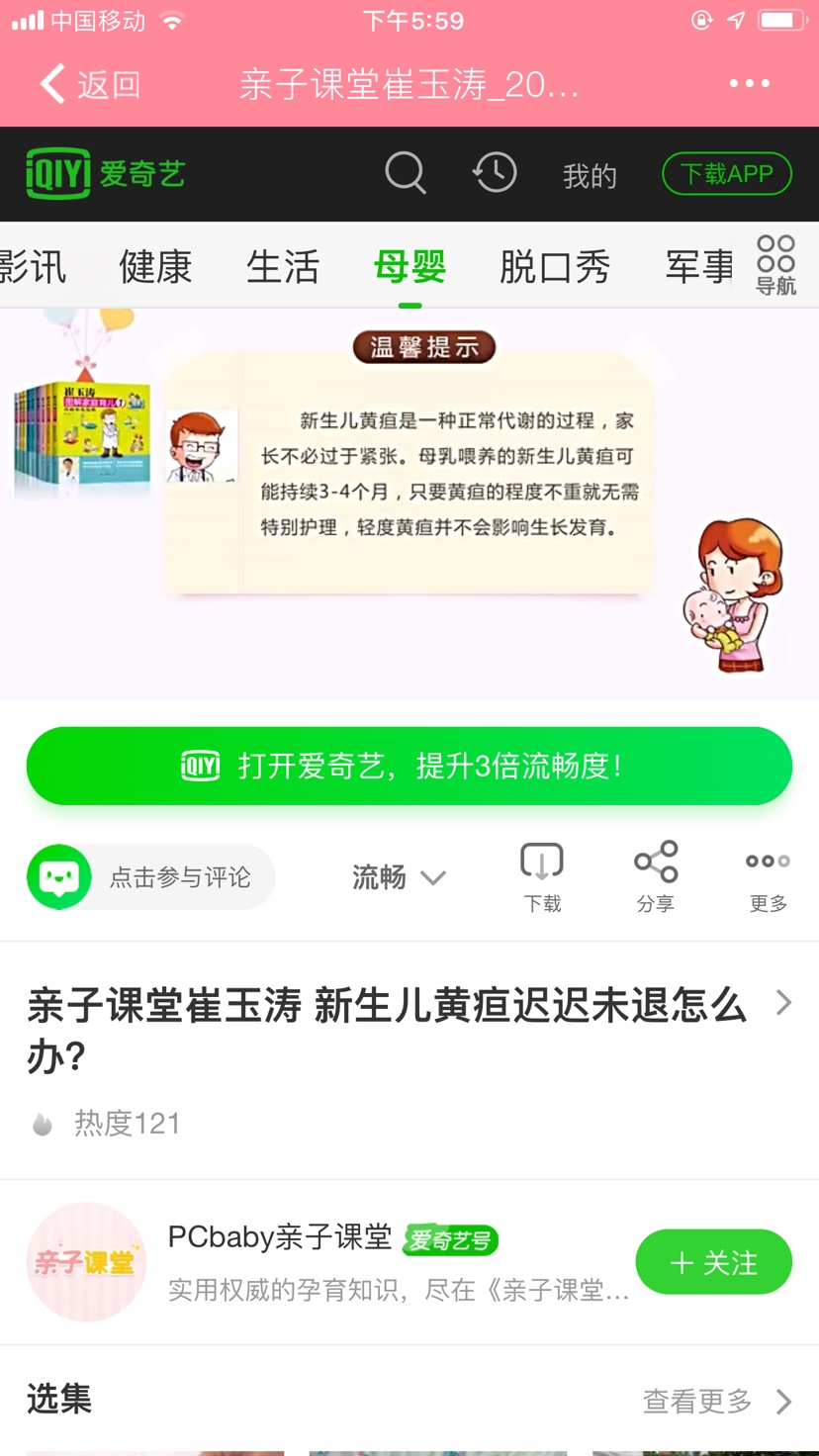Open the iQIYI search icon
Screen dimensions: 819x1456
(405, 173)
